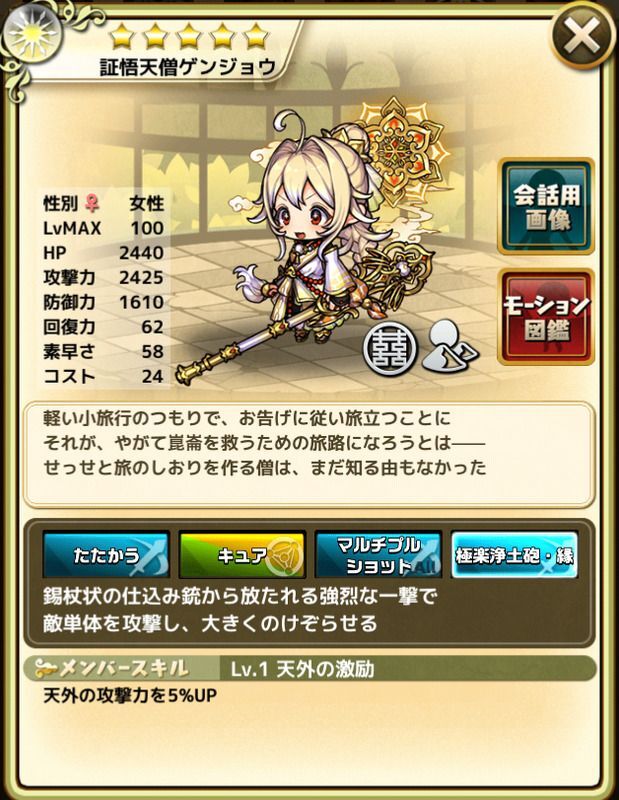Screen dimensions: 619x800
Task: Select the たたかう skill
Action: pos(105,555)
